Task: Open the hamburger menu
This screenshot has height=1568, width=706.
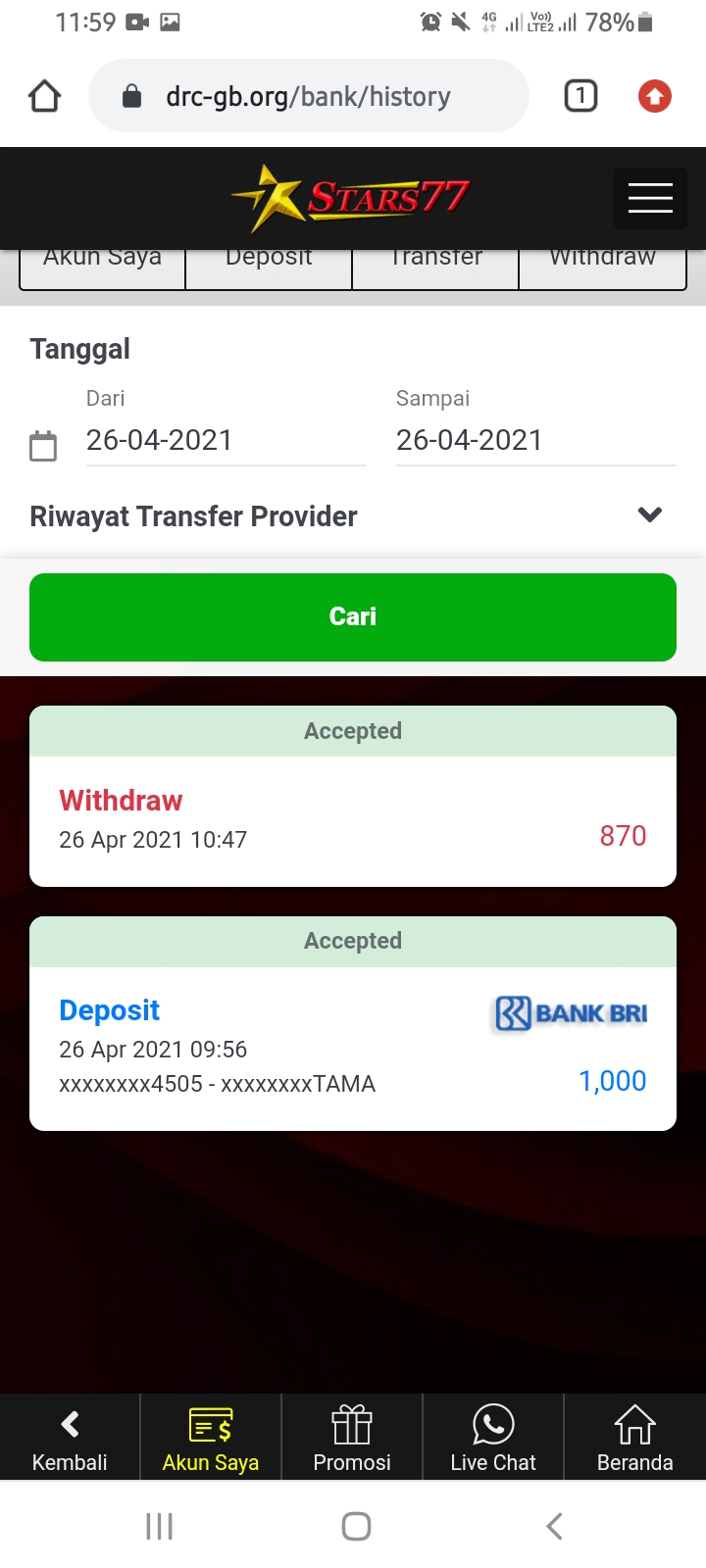Action: coord(650,198)
